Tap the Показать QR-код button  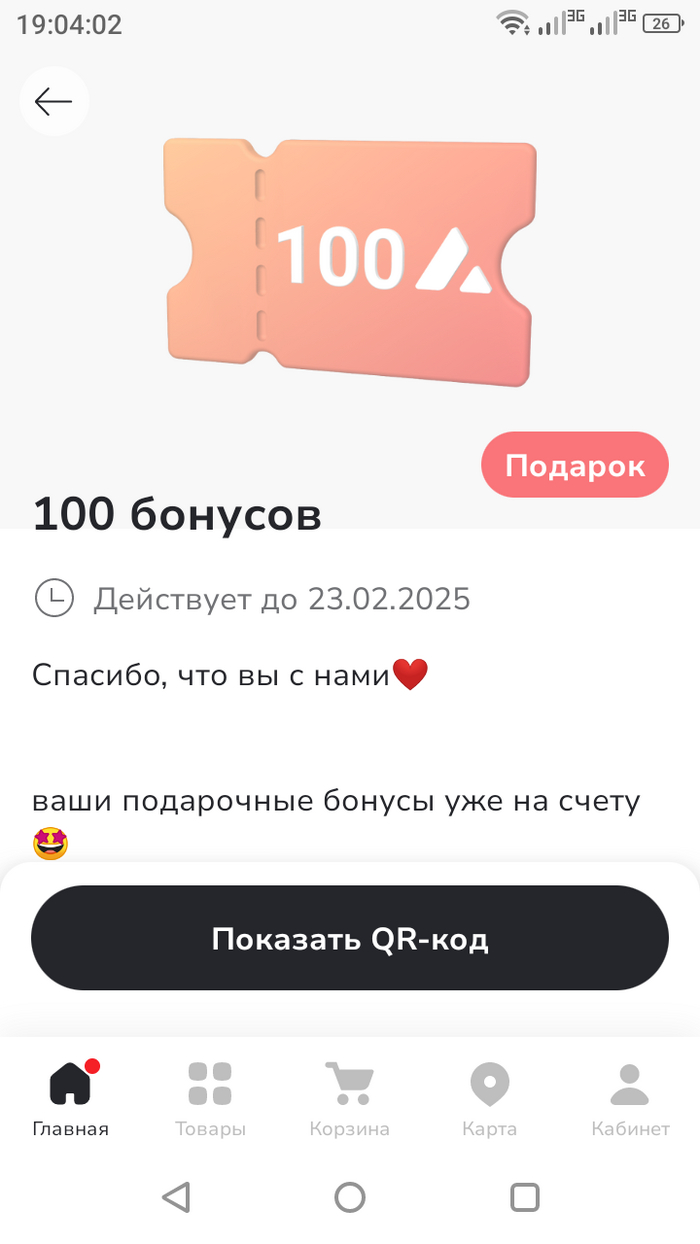click(x=349, y=938)
